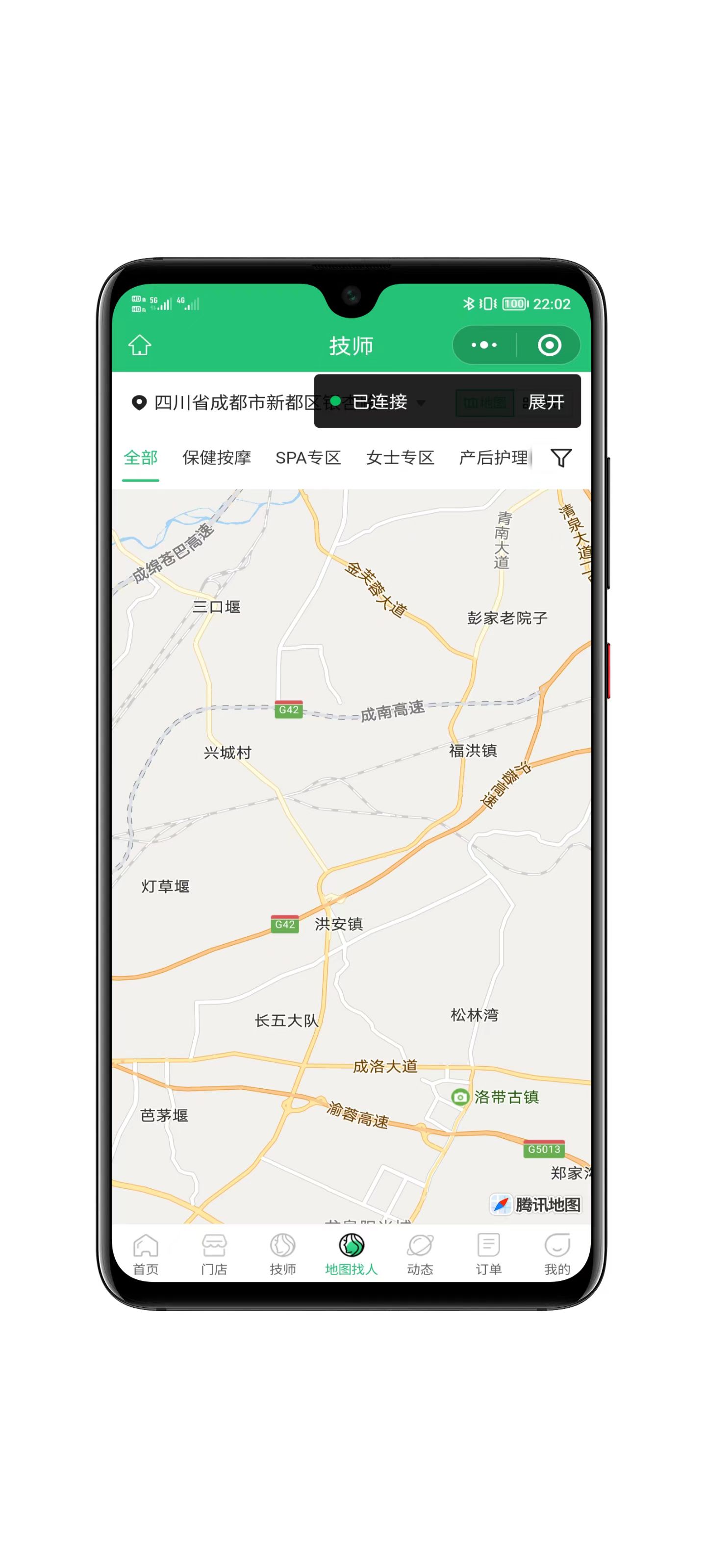Open the 动态 bottom tab
706x1568 pixels.
click(x=420, y=1253)
